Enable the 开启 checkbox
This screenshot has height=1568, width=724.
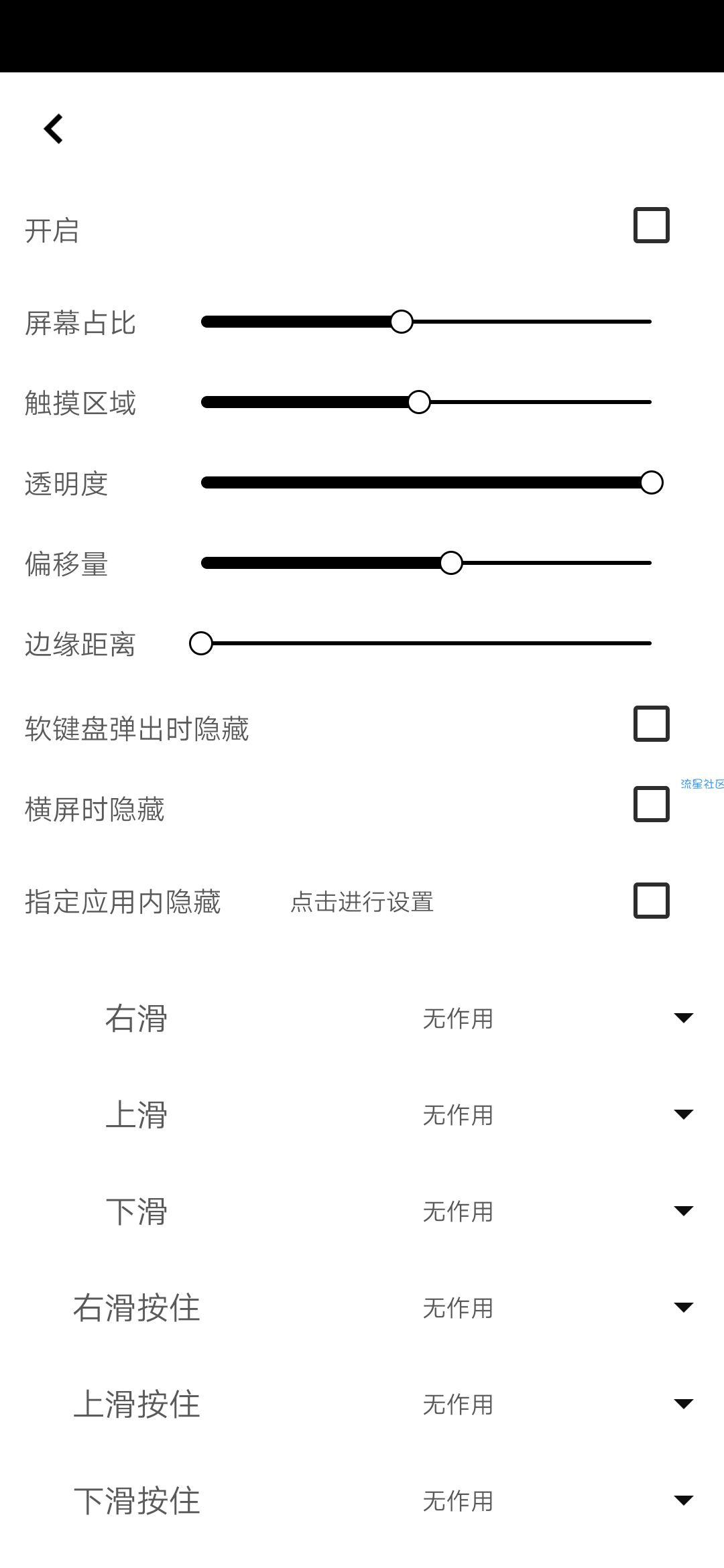tap(651, 225)
